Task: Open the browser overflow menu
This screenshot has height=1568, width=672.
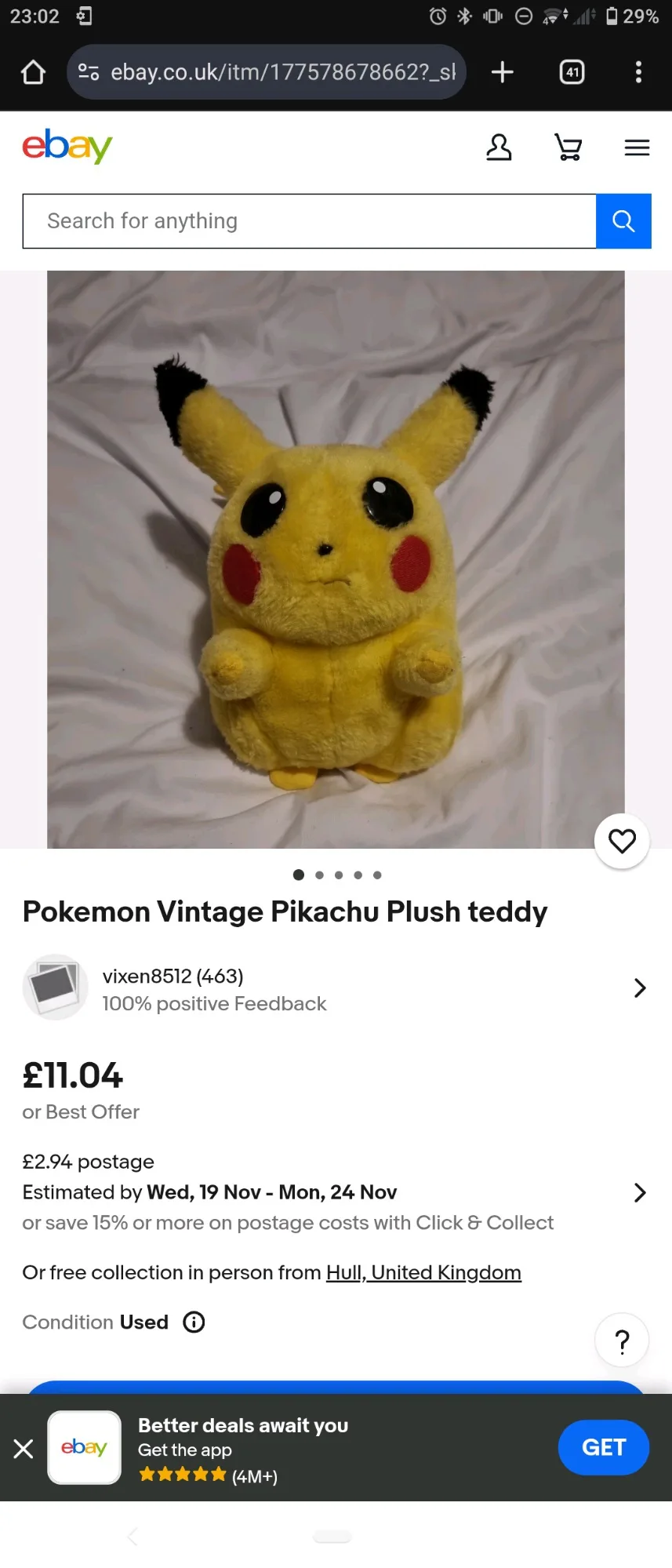Action: 638,72
